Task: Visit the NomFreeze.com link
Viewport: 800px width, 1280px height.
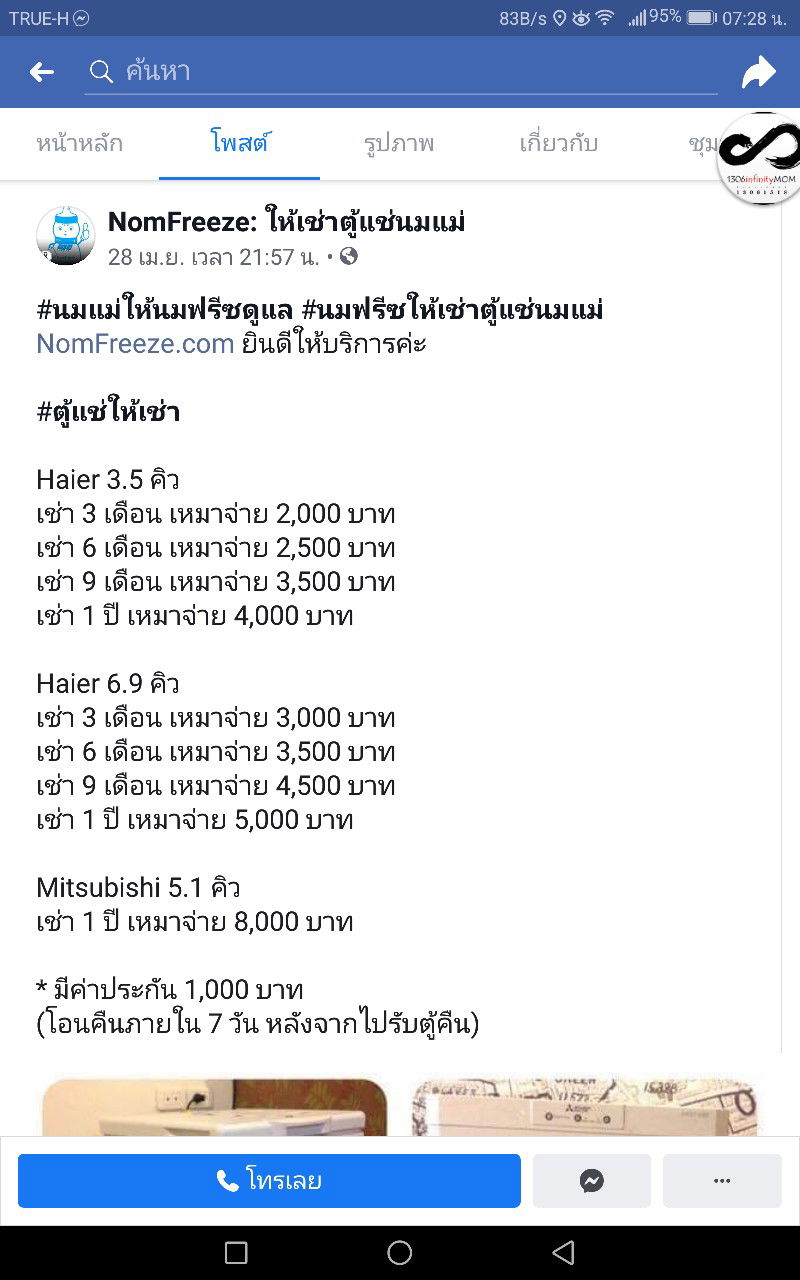Action: coord(135,344)
